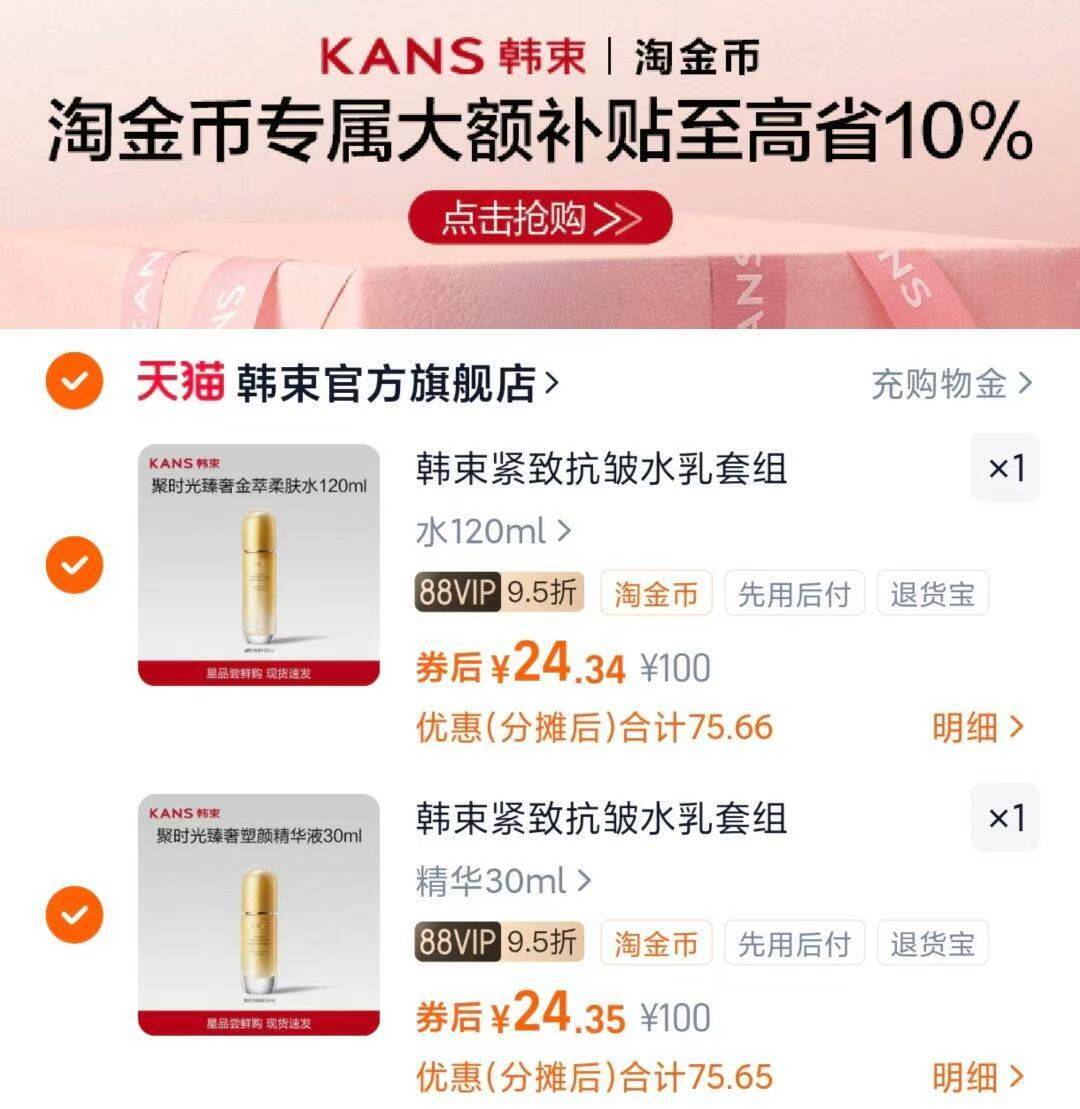1080x1109 pixels.
Task: Select the 先用后付 tag on second product
Action: [x=794, y=942]
